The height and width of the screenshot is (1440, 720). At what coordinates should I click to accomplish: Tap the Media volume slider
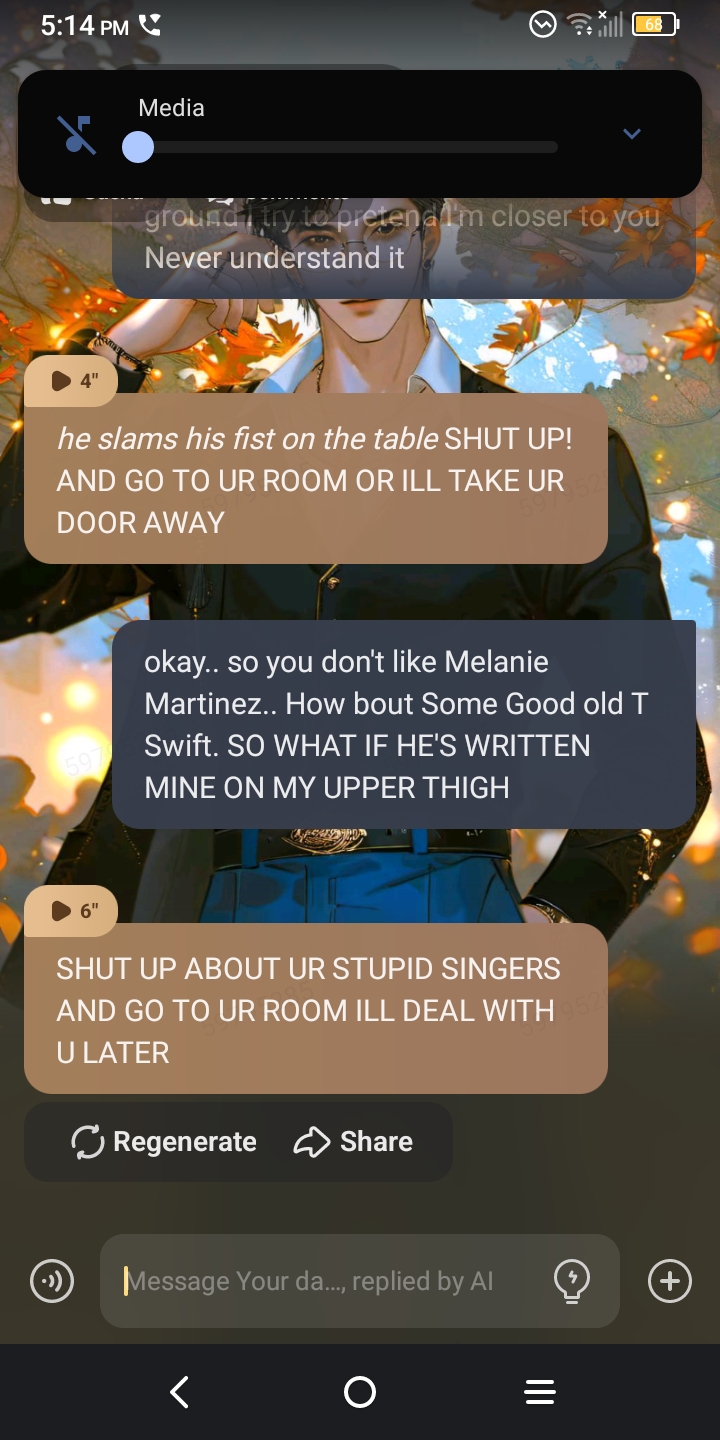click(x=340, y=147)
